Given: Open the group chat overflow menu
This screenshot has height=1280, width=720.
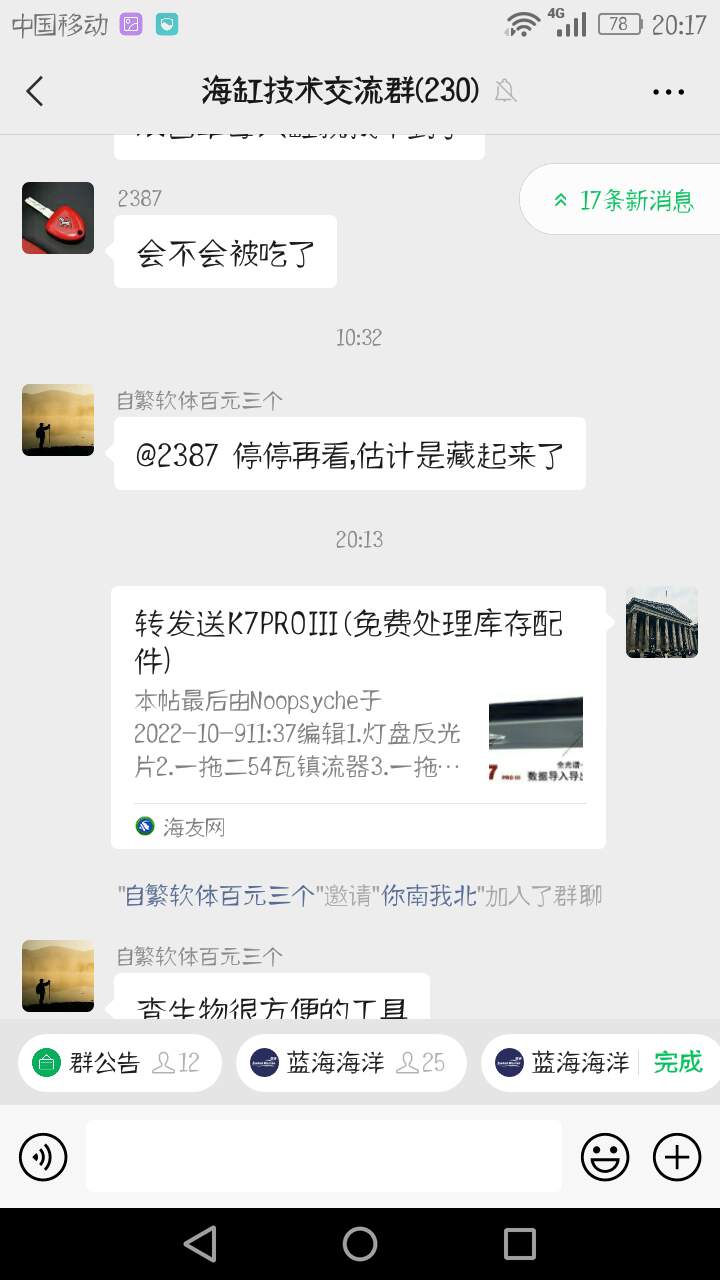Looking at the screenshot, I should click(668, 92).
